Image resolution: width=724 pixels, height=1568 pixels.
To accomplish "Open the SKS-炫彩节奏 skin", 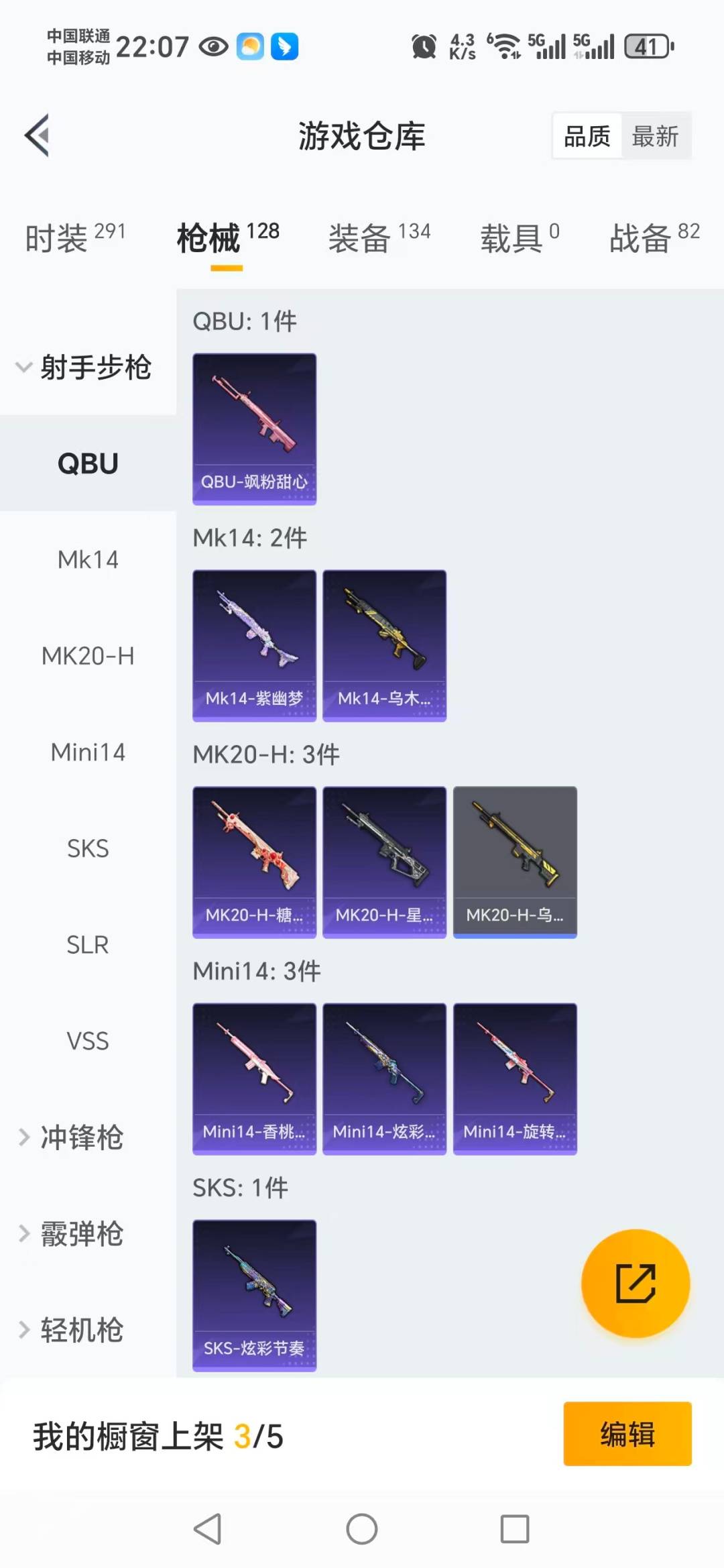I will [x=254, y=1295].
